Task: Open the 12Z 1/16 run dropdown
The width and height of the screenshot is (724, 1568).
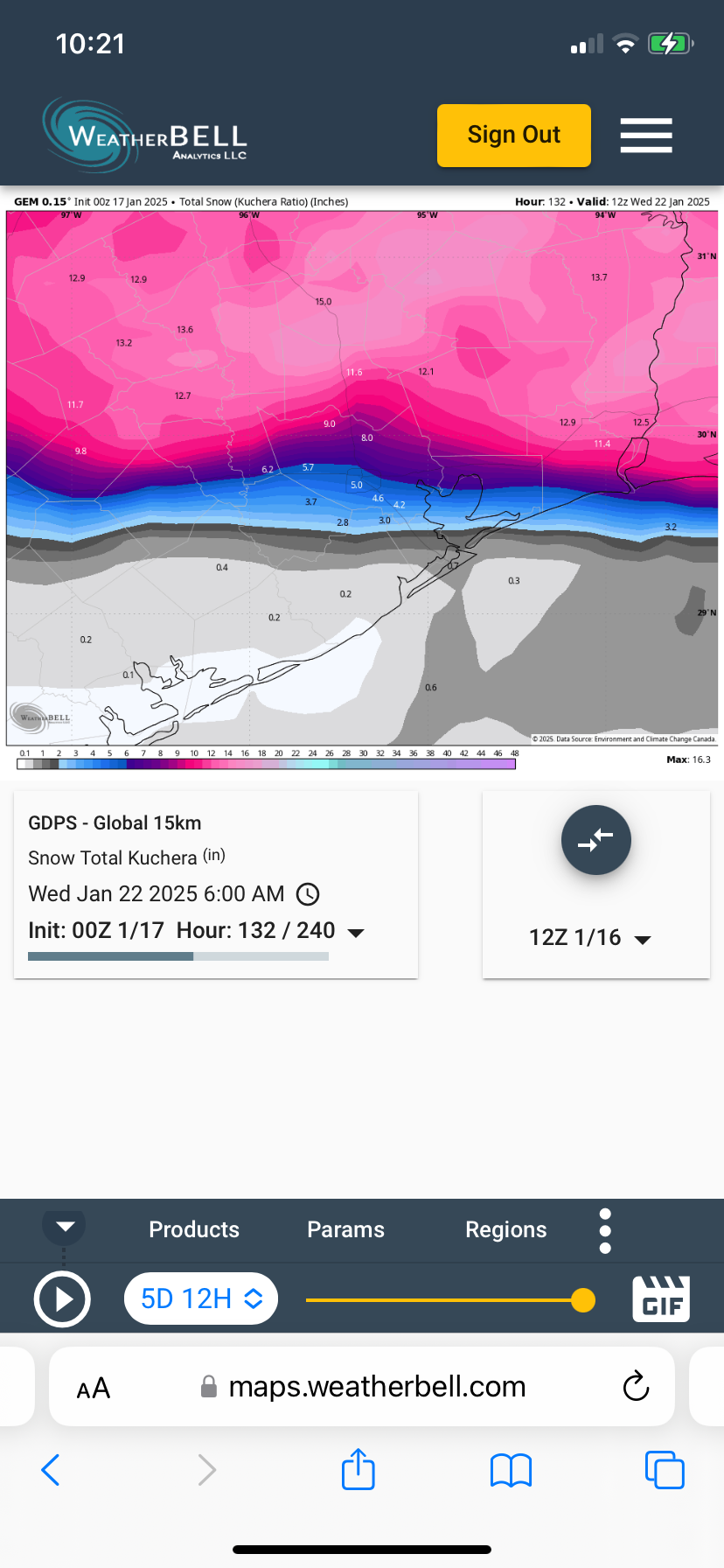Action: click(x=590, y=938)
